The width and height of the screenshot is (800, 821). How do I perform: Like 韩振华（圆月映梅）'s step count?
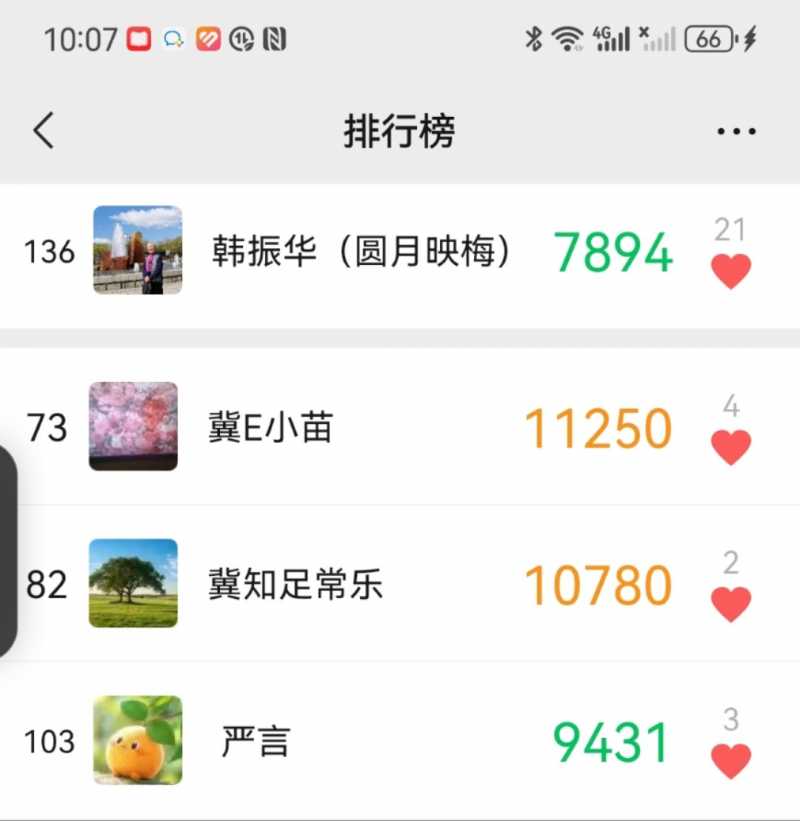tap(730, 271)
